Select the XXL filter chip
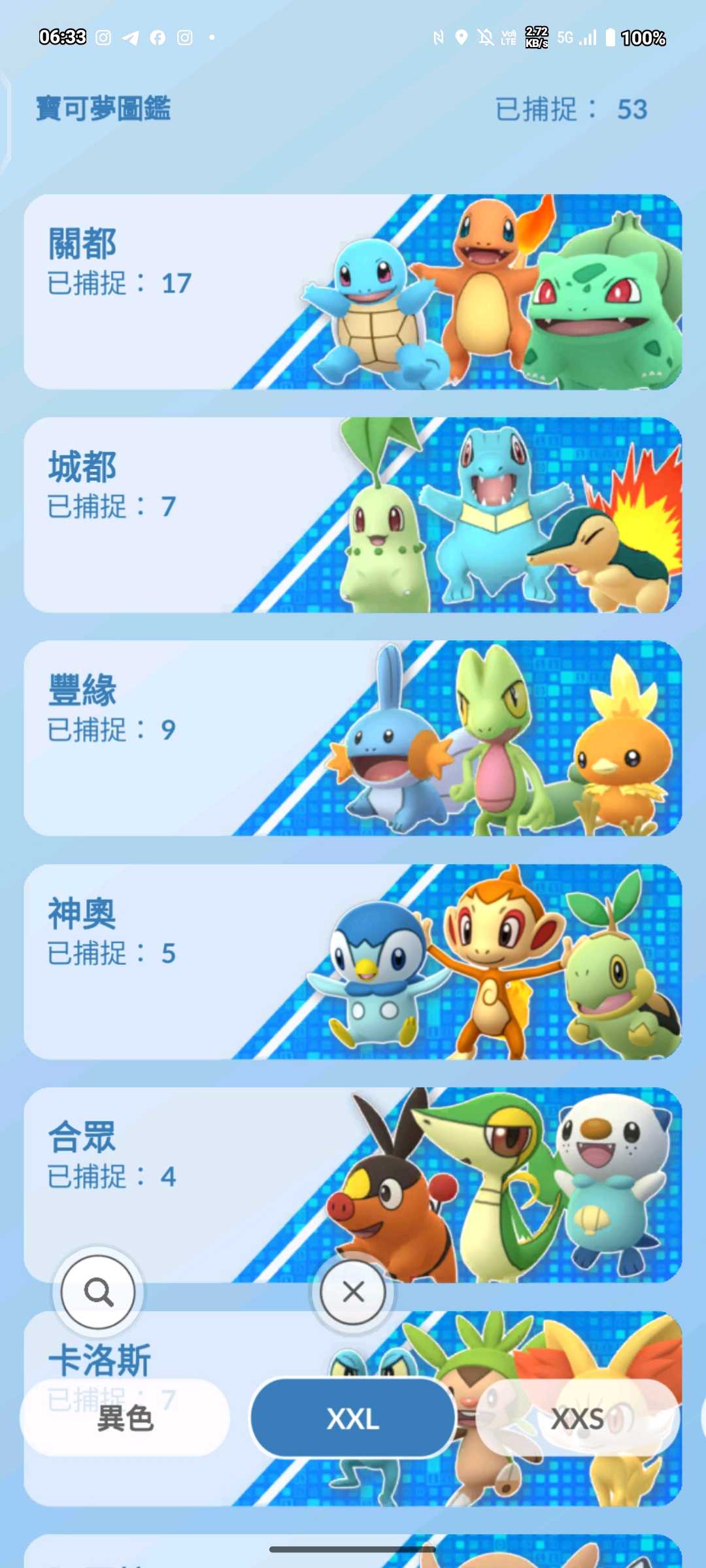The image size is (706, 1568). pos(353,1418)
